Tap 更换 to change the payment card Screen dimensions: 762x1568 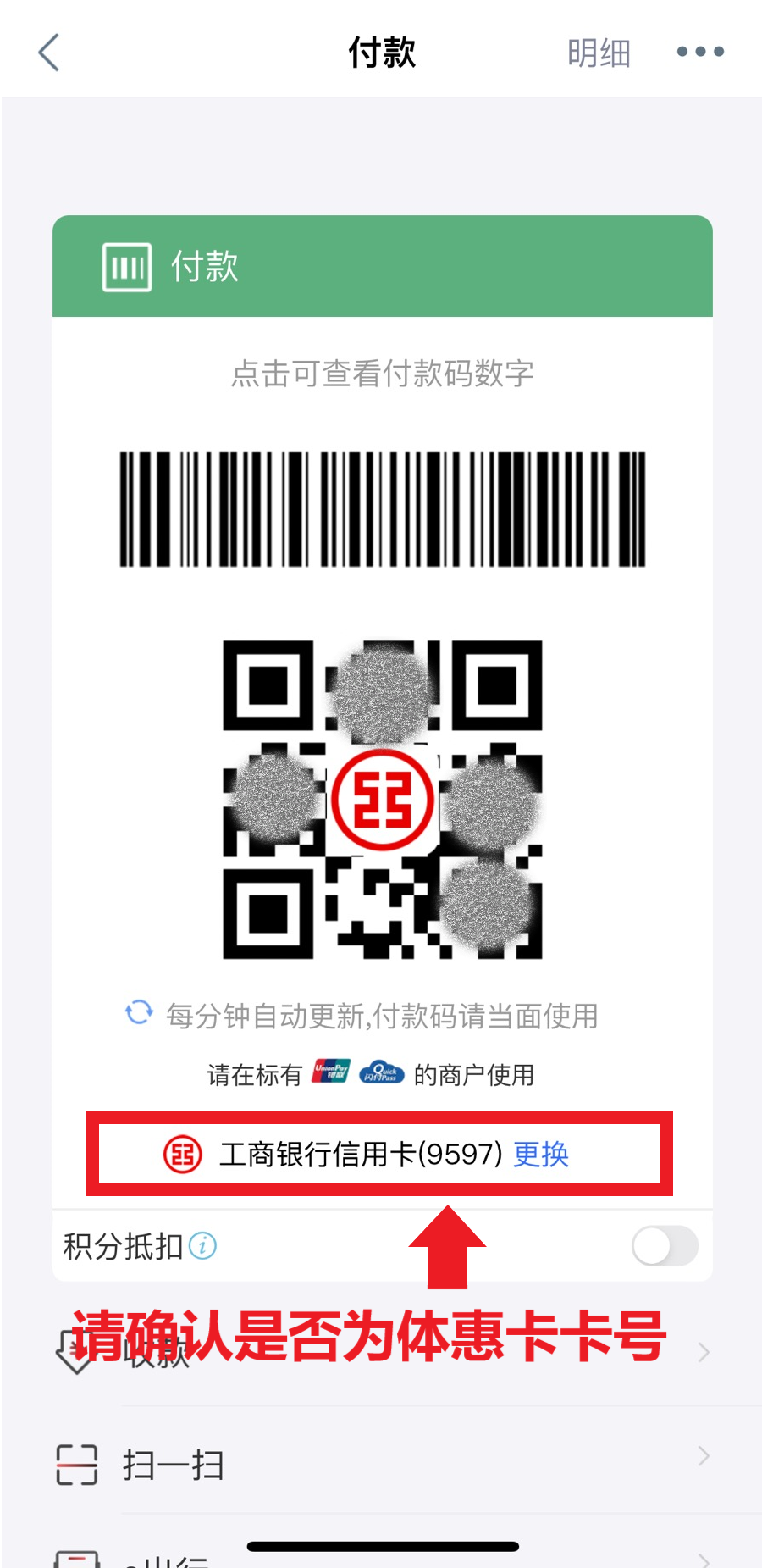tap(541, 1154)
